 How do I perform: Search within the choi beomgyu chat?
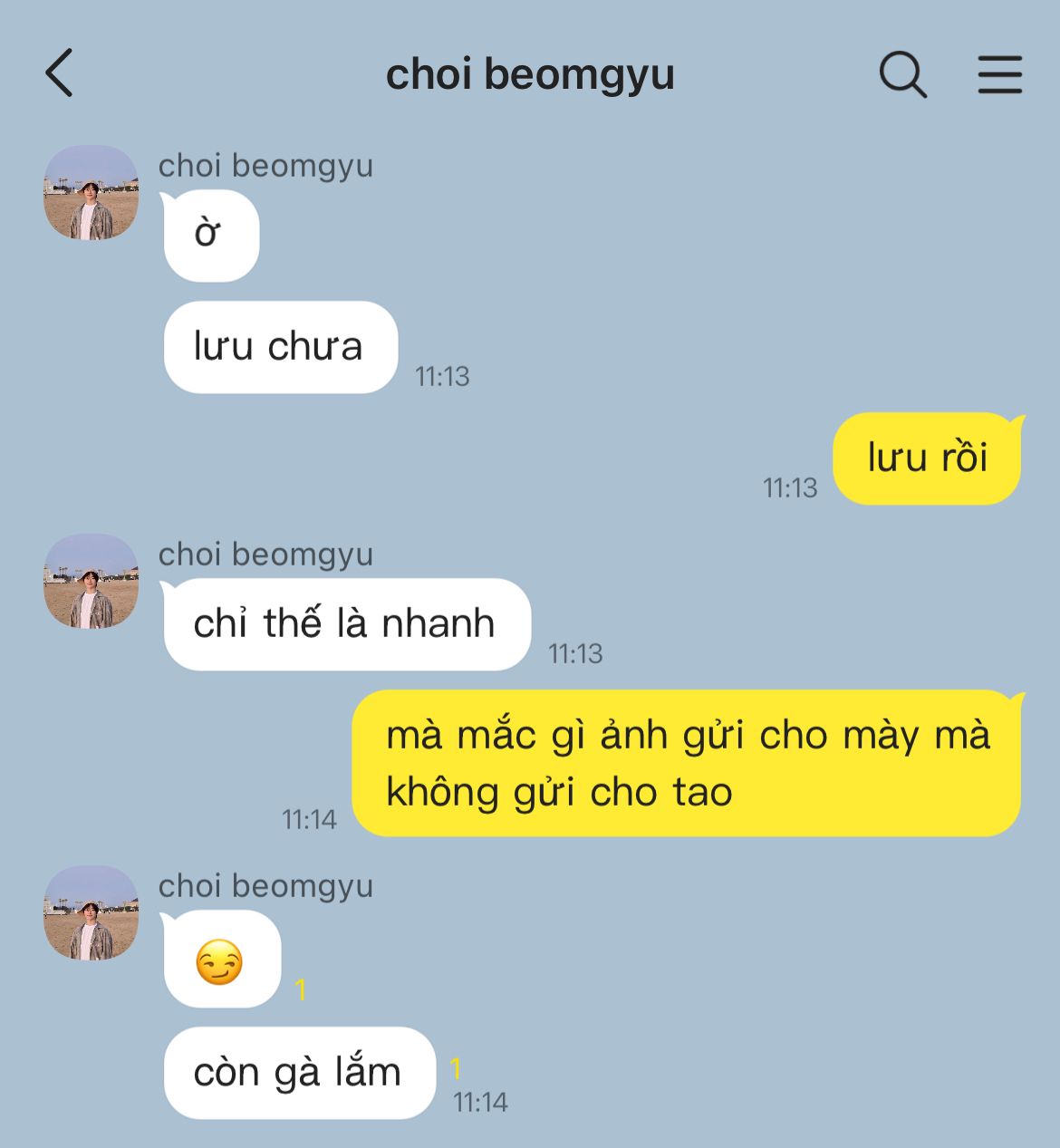pos(902,74)
